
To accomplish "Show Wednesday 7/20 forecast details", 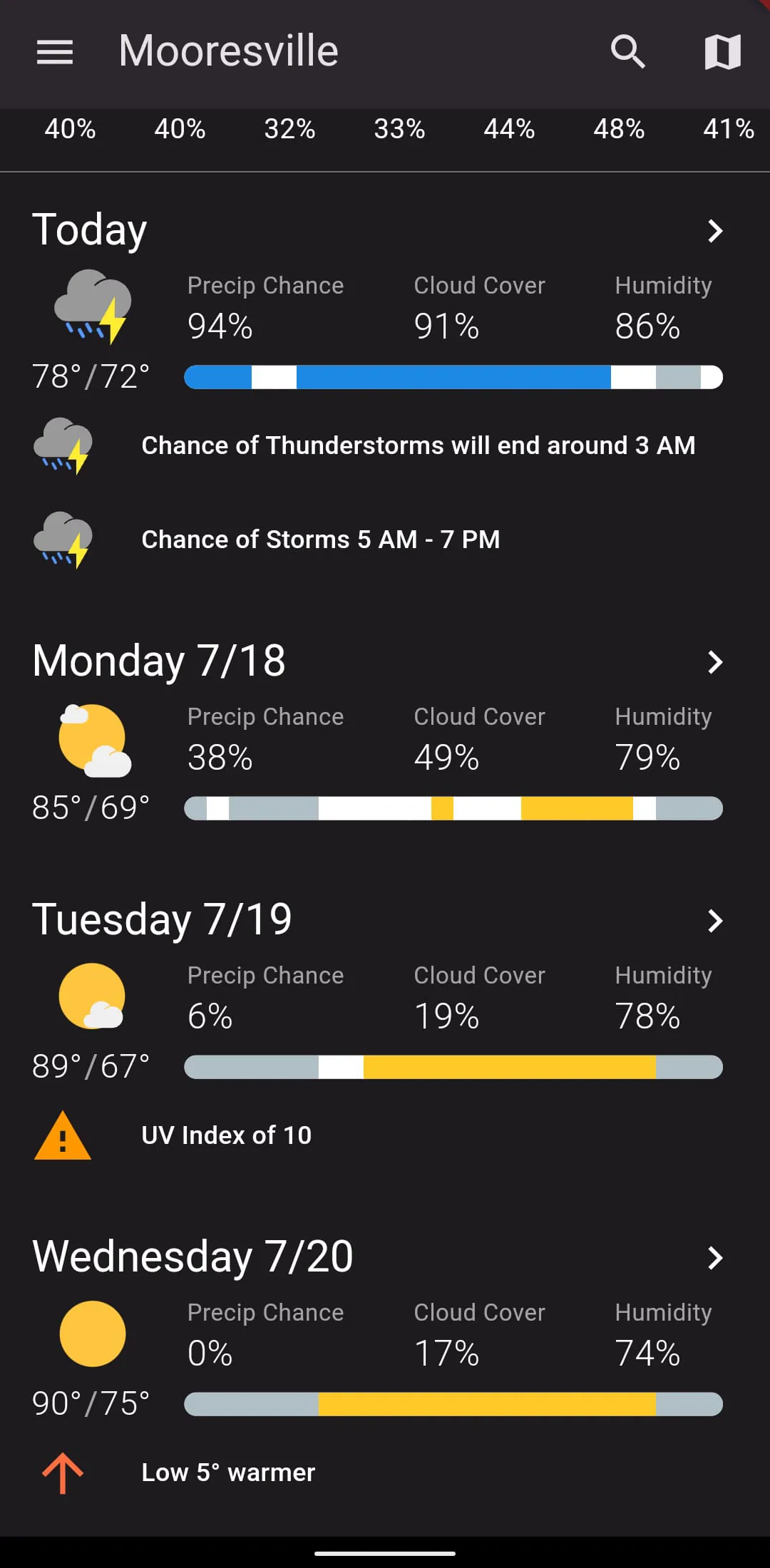I will tap(714, 1258).
